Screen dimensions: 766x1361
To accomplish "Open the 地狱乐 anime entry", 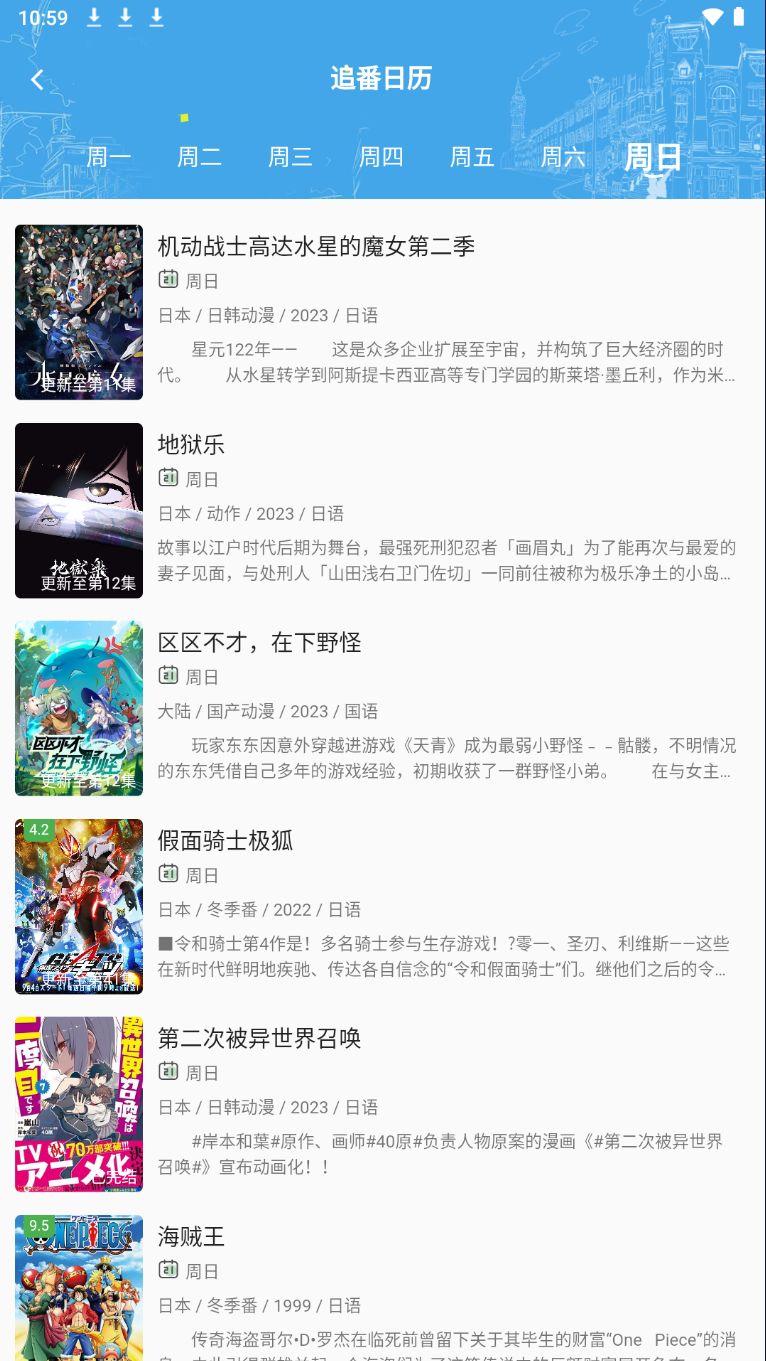I will (191, 444).
